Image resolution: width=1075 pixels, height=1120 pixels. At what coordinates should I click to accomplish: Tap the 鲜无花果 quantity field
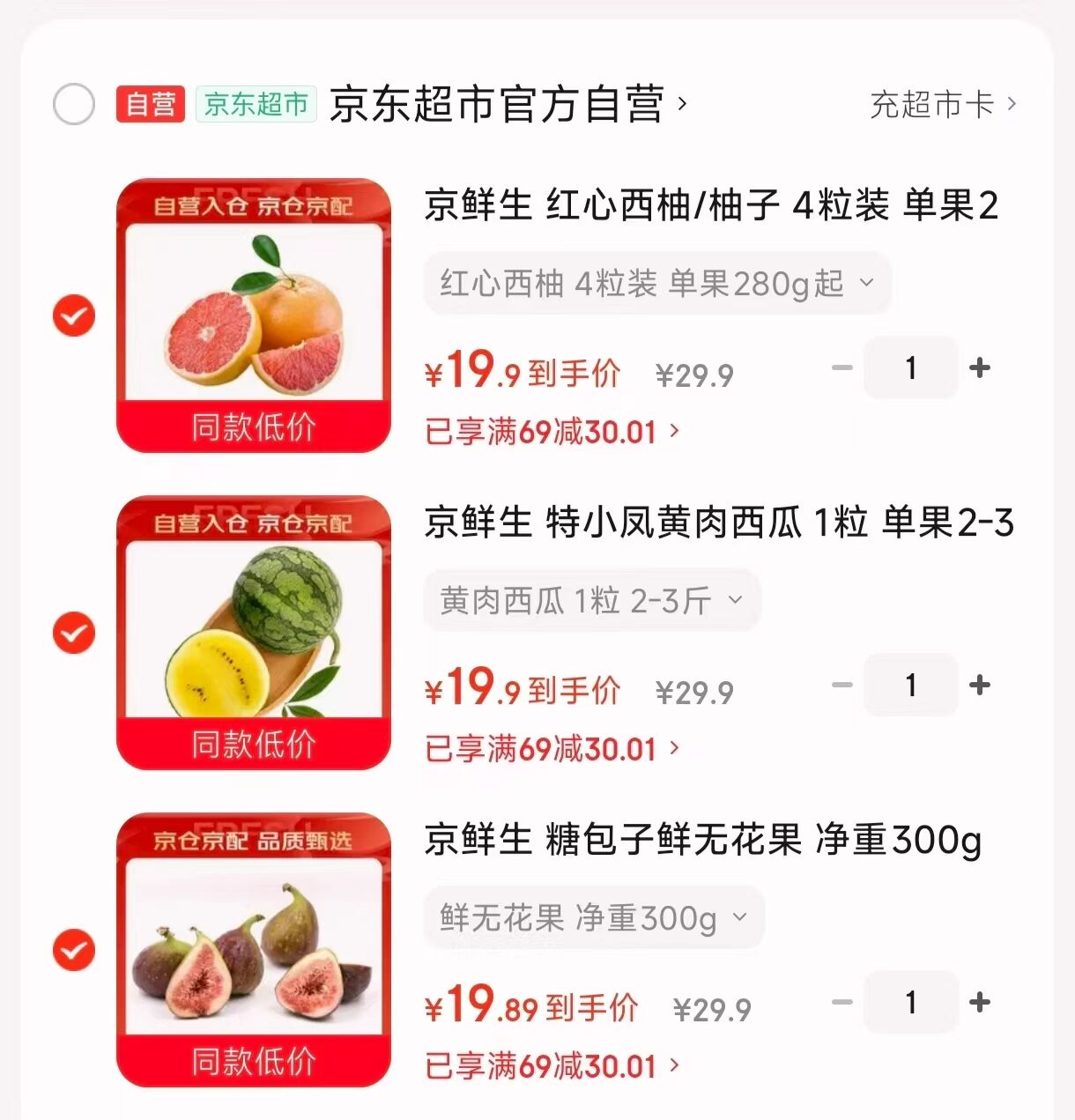click(910, 1002)
